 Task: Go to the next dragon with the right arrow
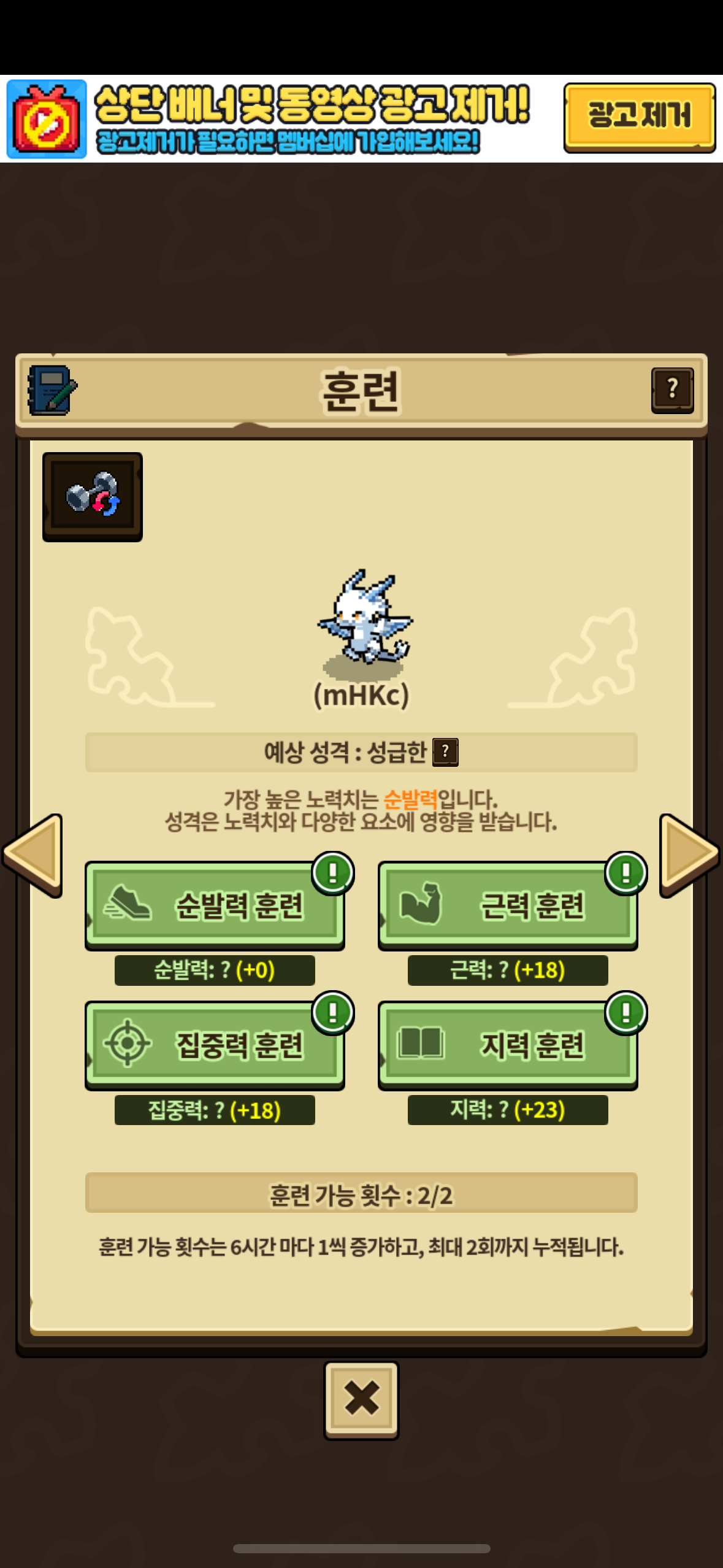[x=689, y=855]
